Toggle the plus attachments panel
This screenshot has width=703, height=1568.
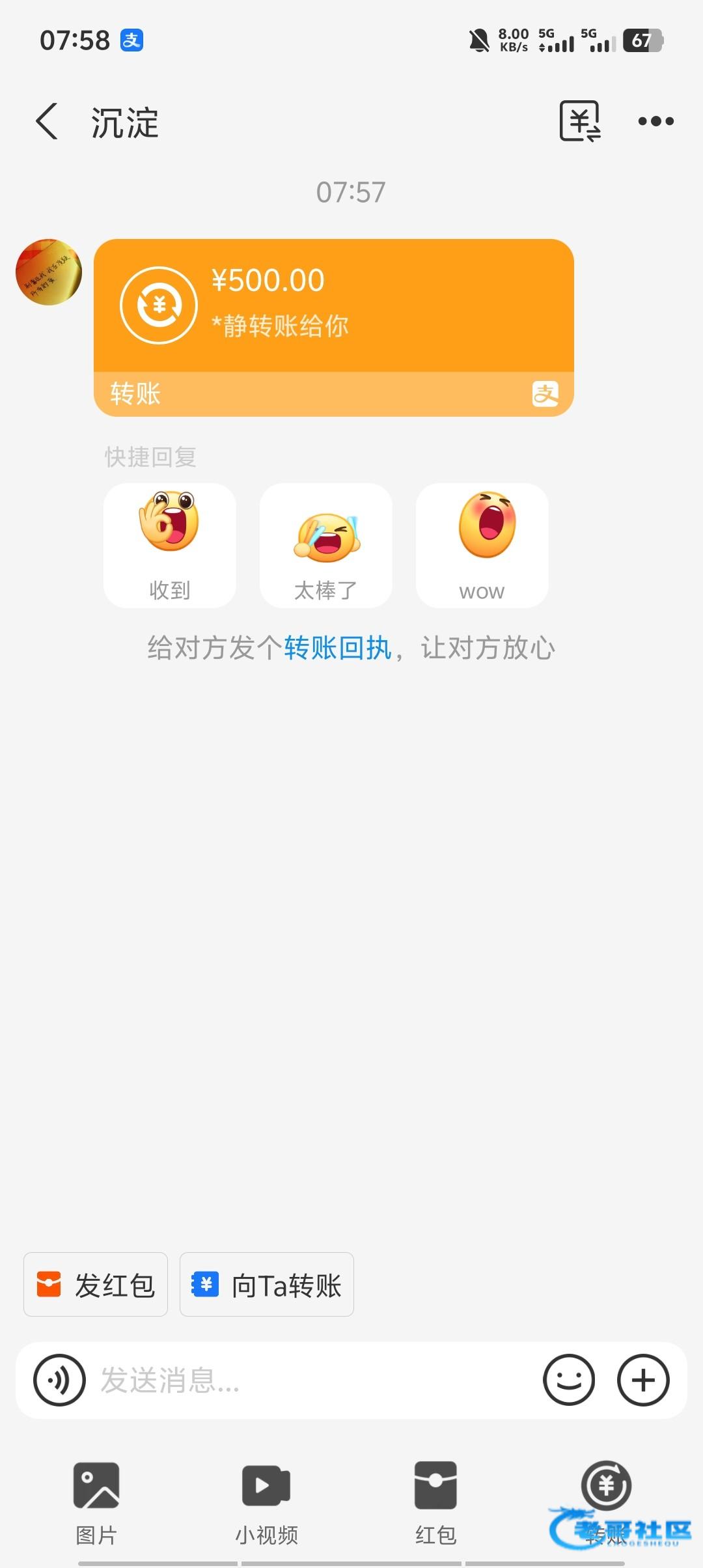tap(643, 1380)
